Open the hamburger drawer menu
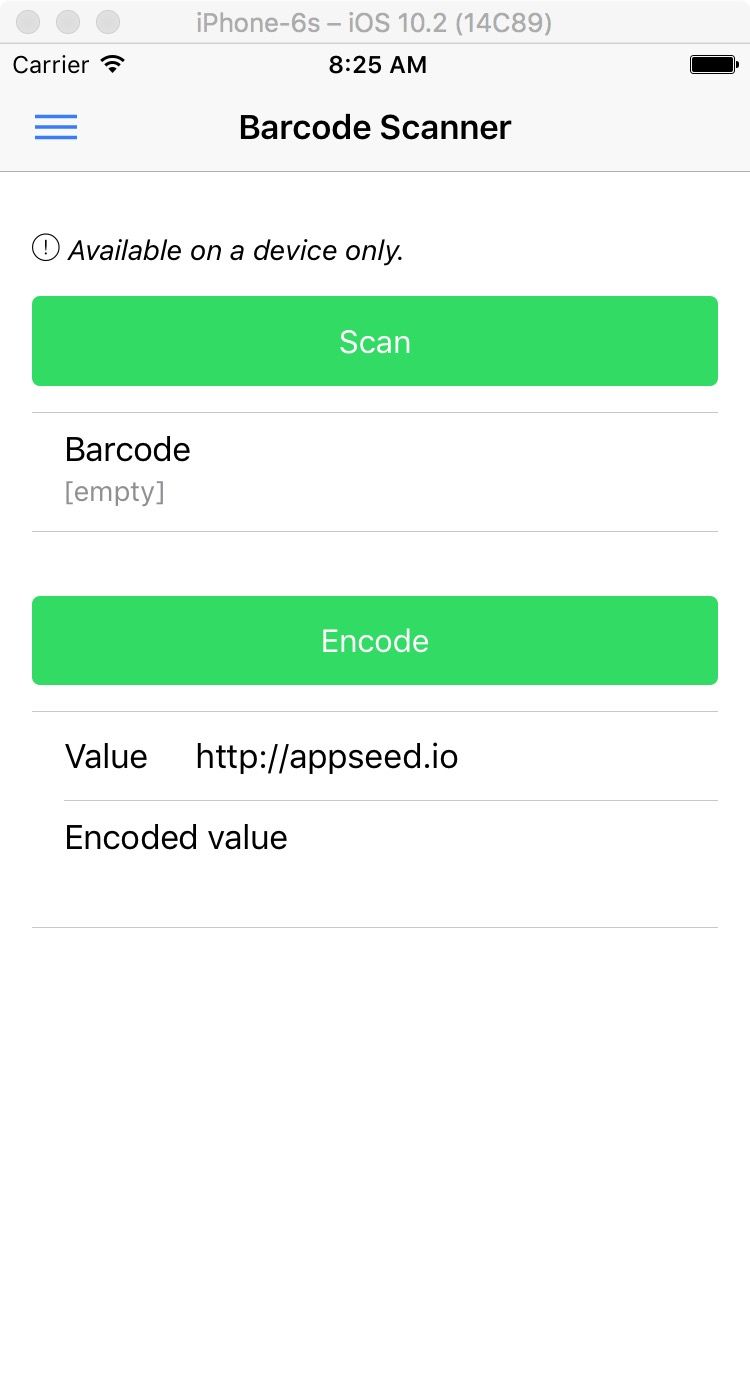The image size is (750, 1378). click(x=56, y=127)
